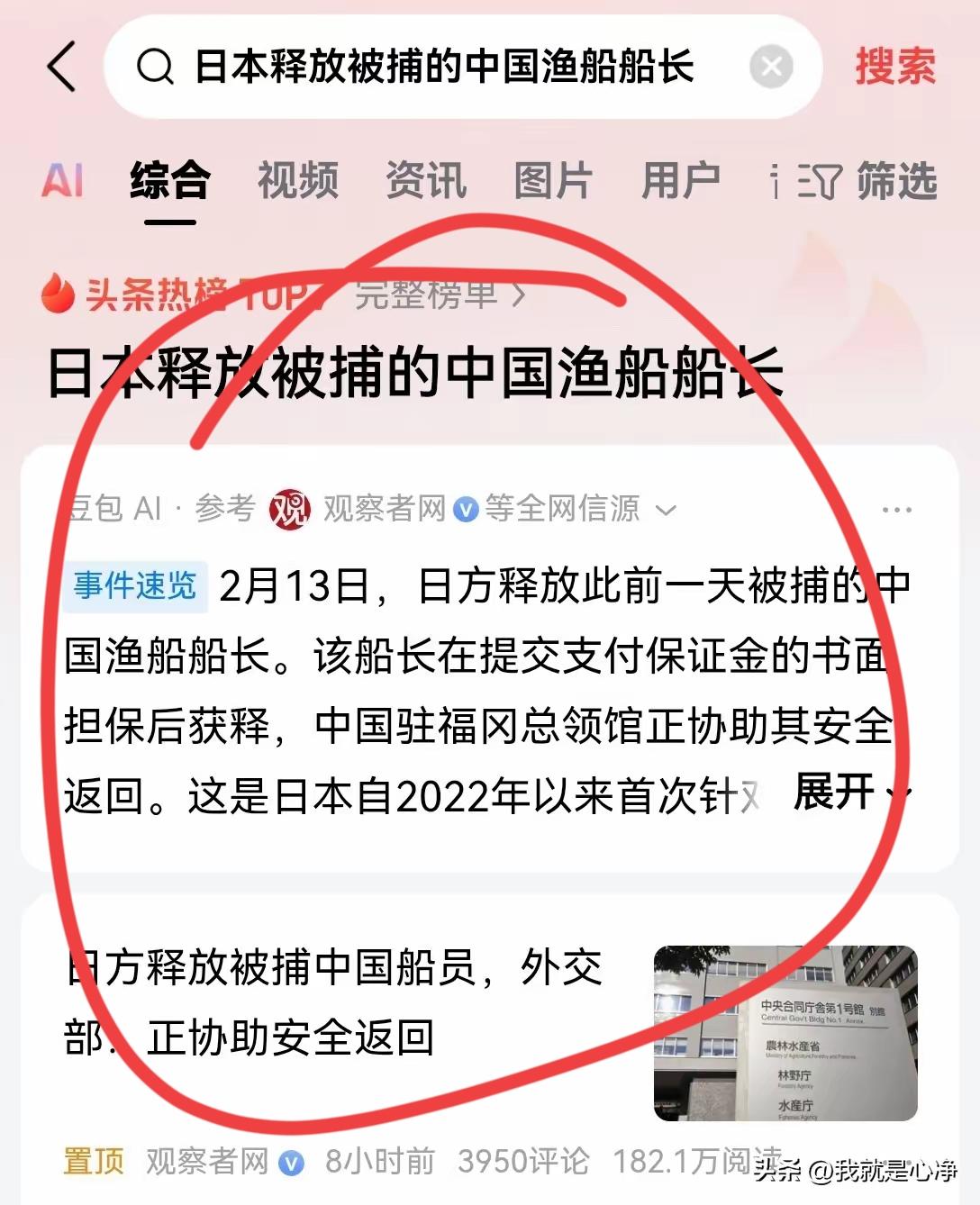The image size is (980, 1205).
Task: Click the AI tab icon on the left
Action: coord(61,182)
